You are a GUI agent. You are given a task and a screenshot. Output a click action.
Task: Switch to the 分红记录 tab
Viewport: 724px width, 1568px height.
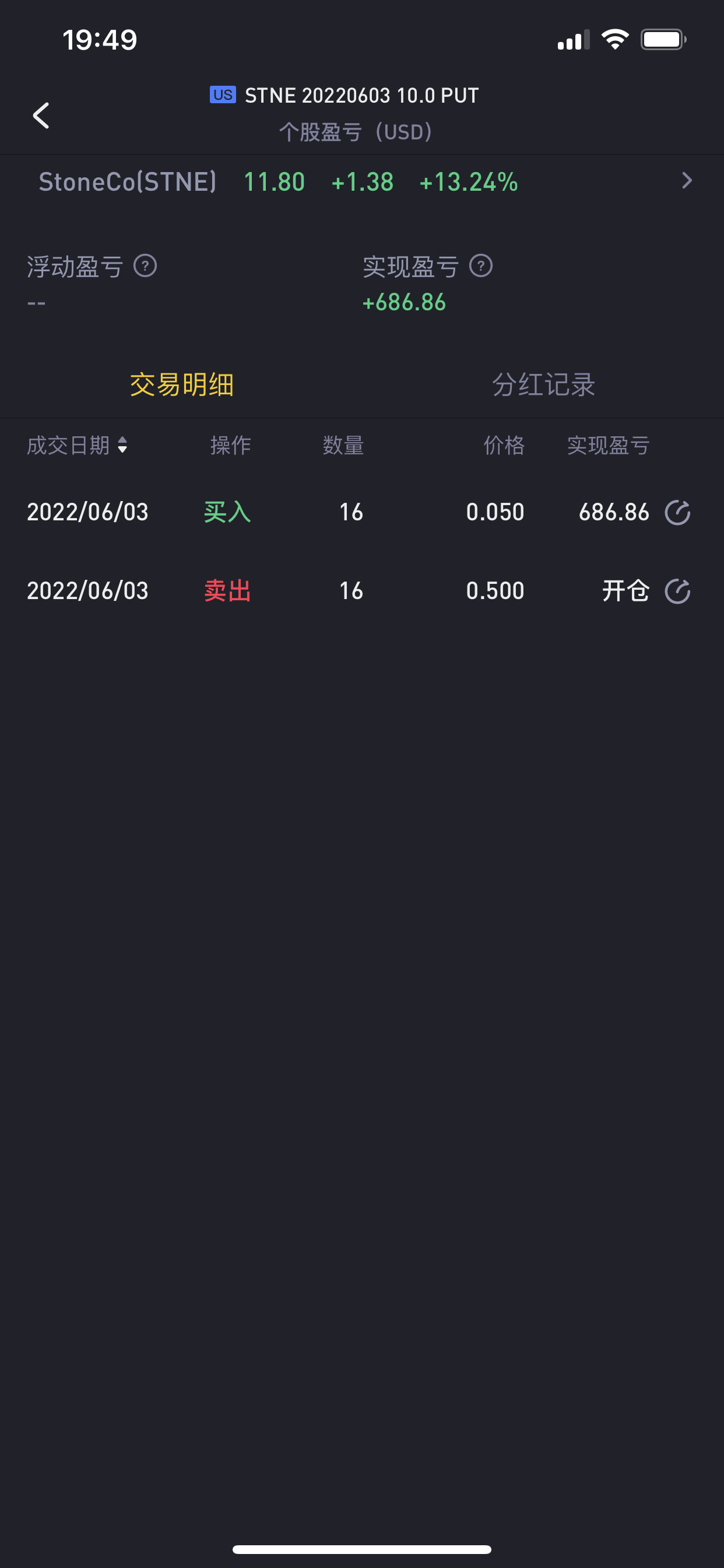pos(543,384)
